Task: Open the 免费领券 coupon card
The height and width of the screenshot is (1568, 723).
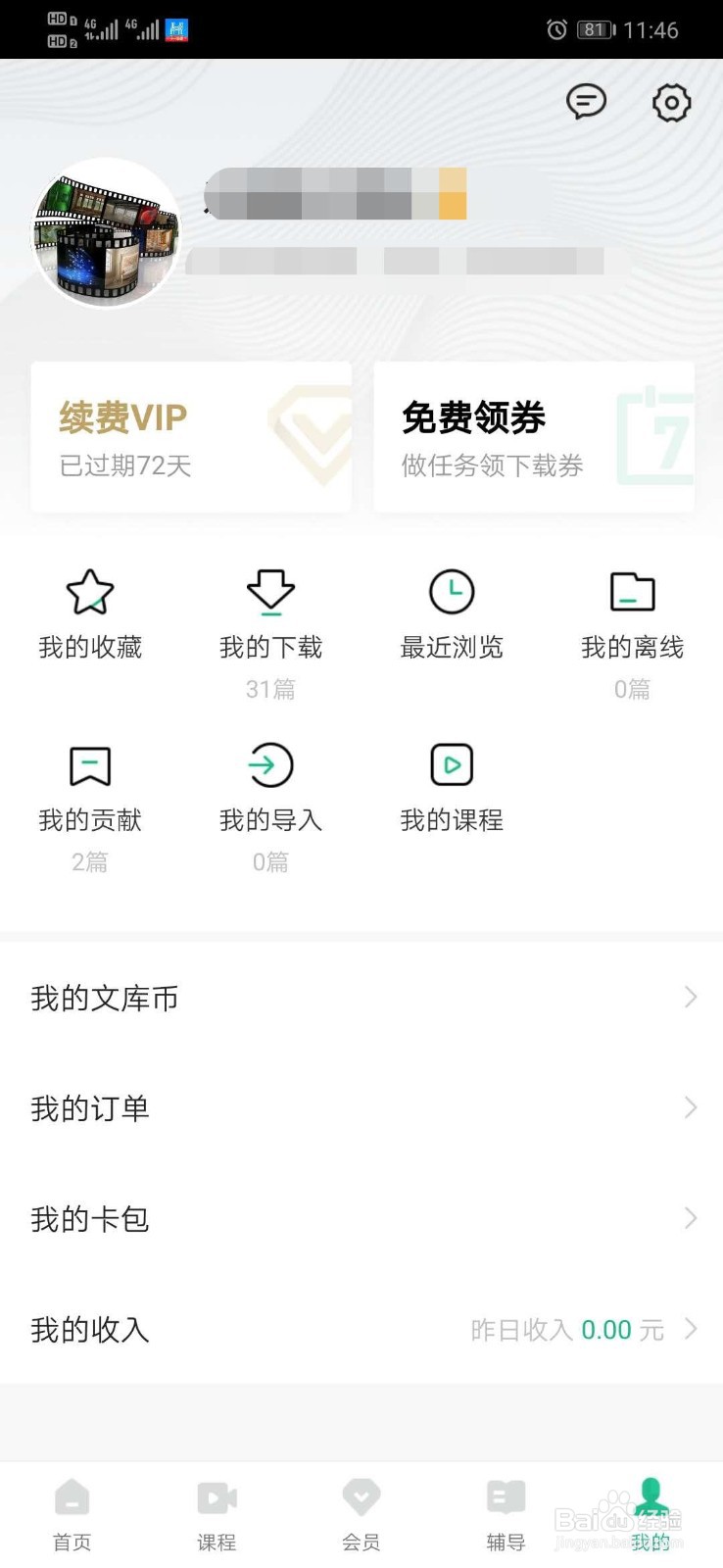Action: point(534,437)
